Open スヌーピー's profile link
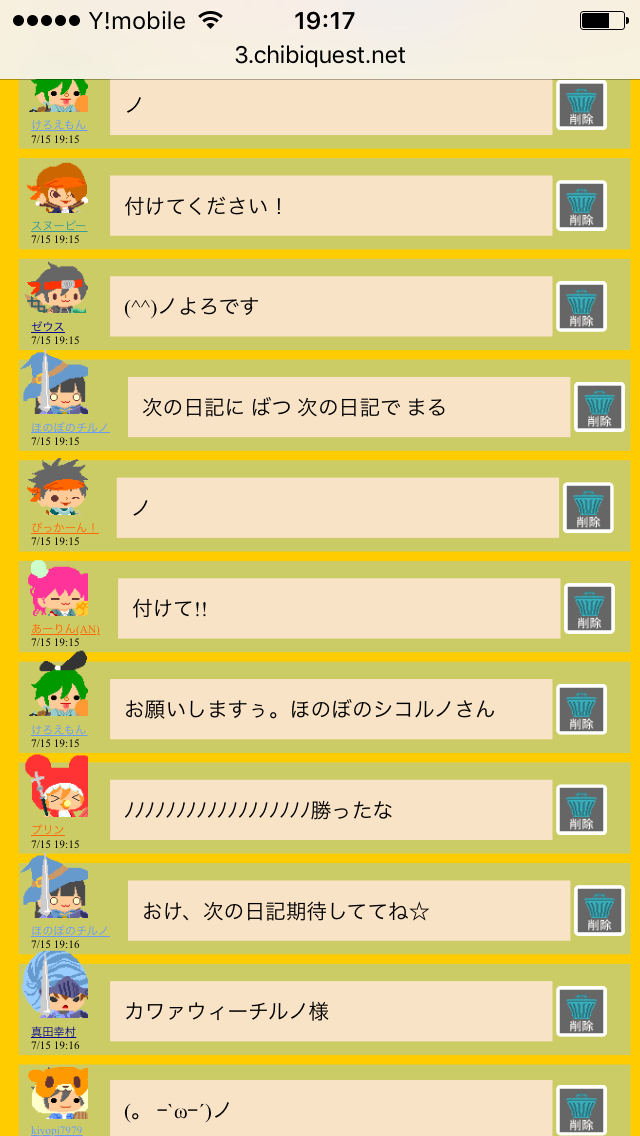The image size is (640, 1136). [59, 226]
